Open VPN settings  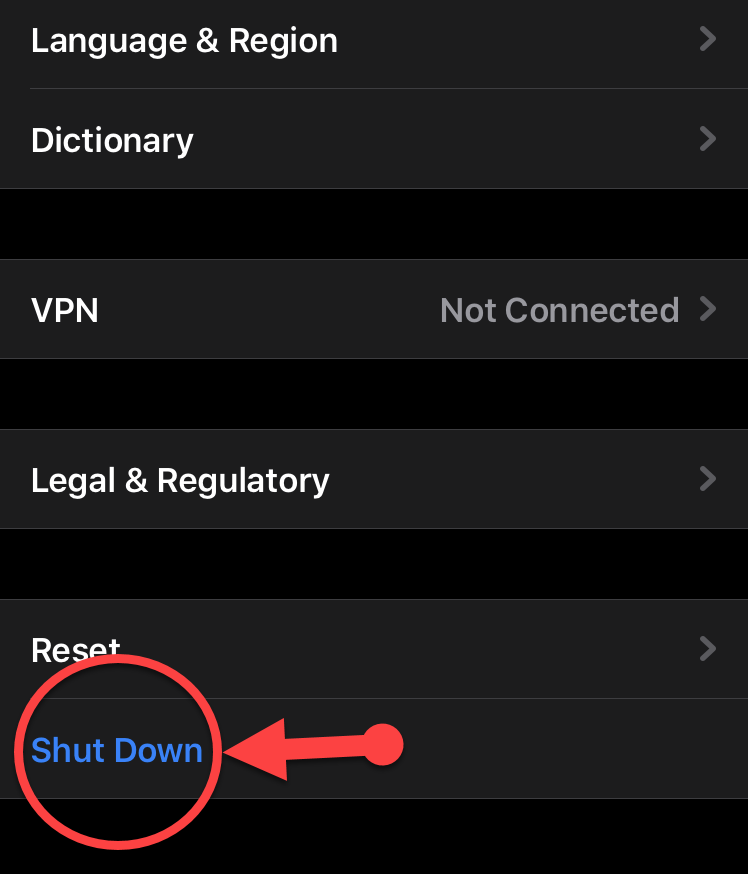coord(65,310)
